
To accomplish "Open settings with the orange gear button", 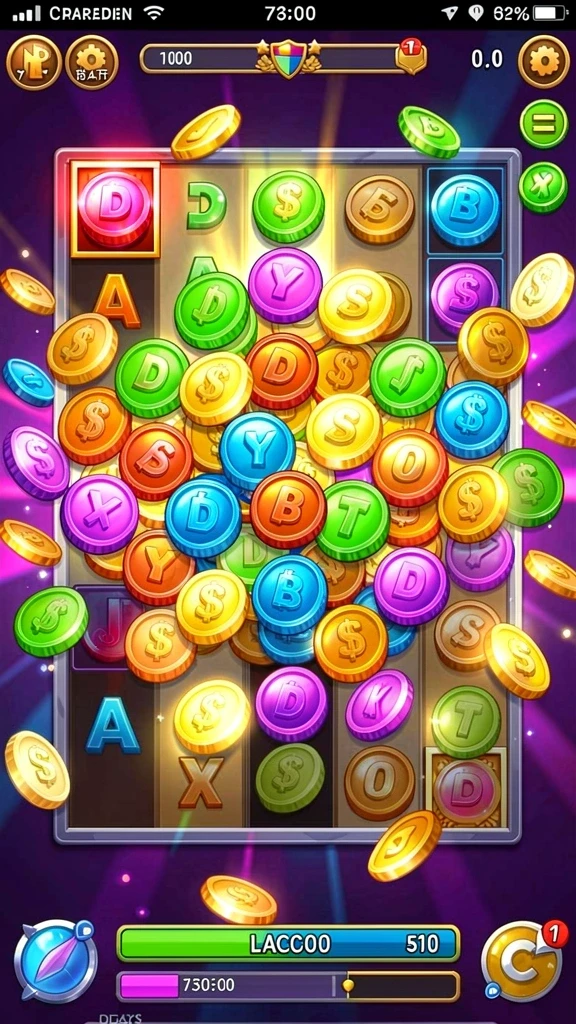I will [x=543, y=61].
